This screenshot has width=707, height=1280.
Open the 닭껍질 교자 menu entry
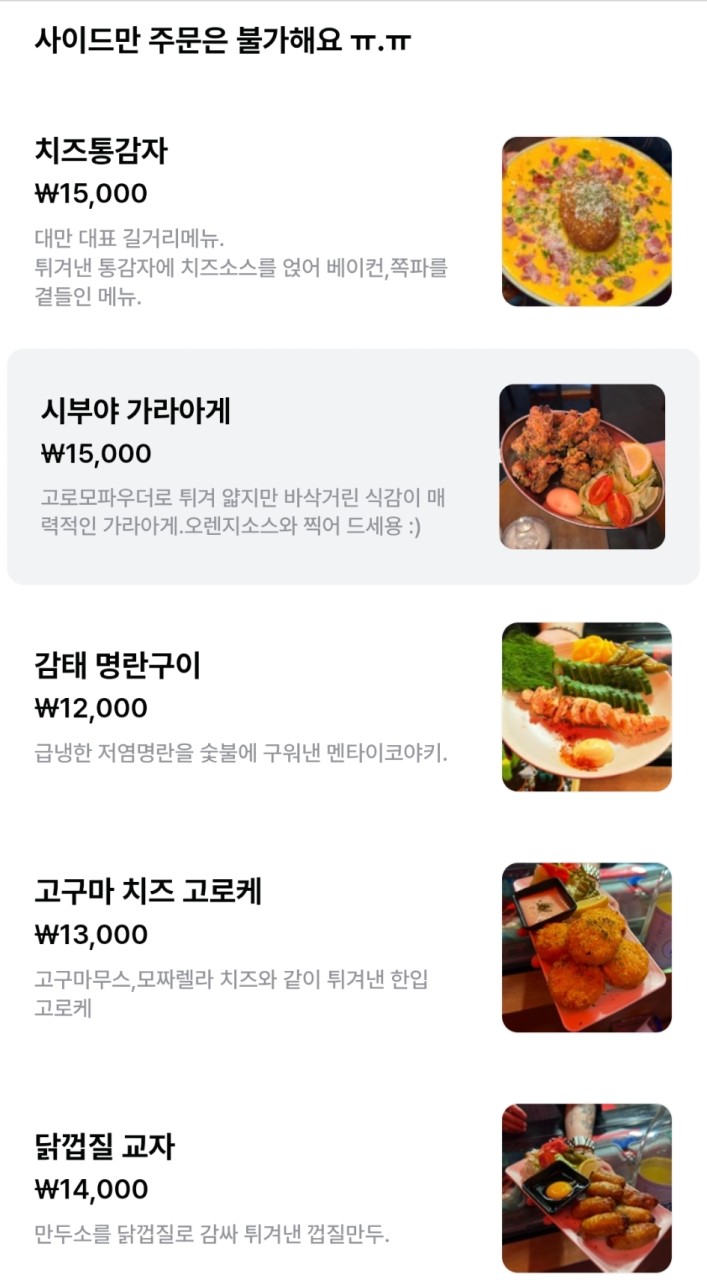(x=105, y=1146)
